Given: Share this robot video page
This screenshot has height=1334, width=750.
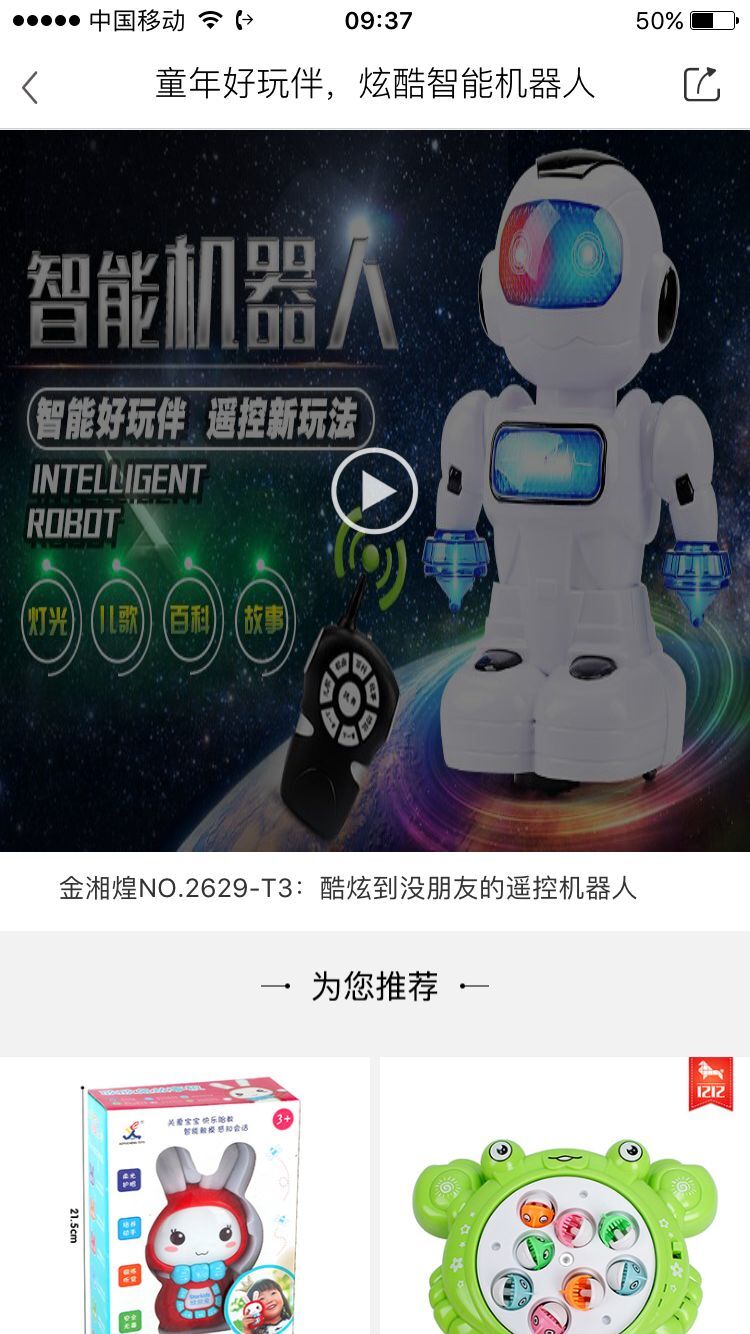Looking at the screenshot, I should coord(701,85).
